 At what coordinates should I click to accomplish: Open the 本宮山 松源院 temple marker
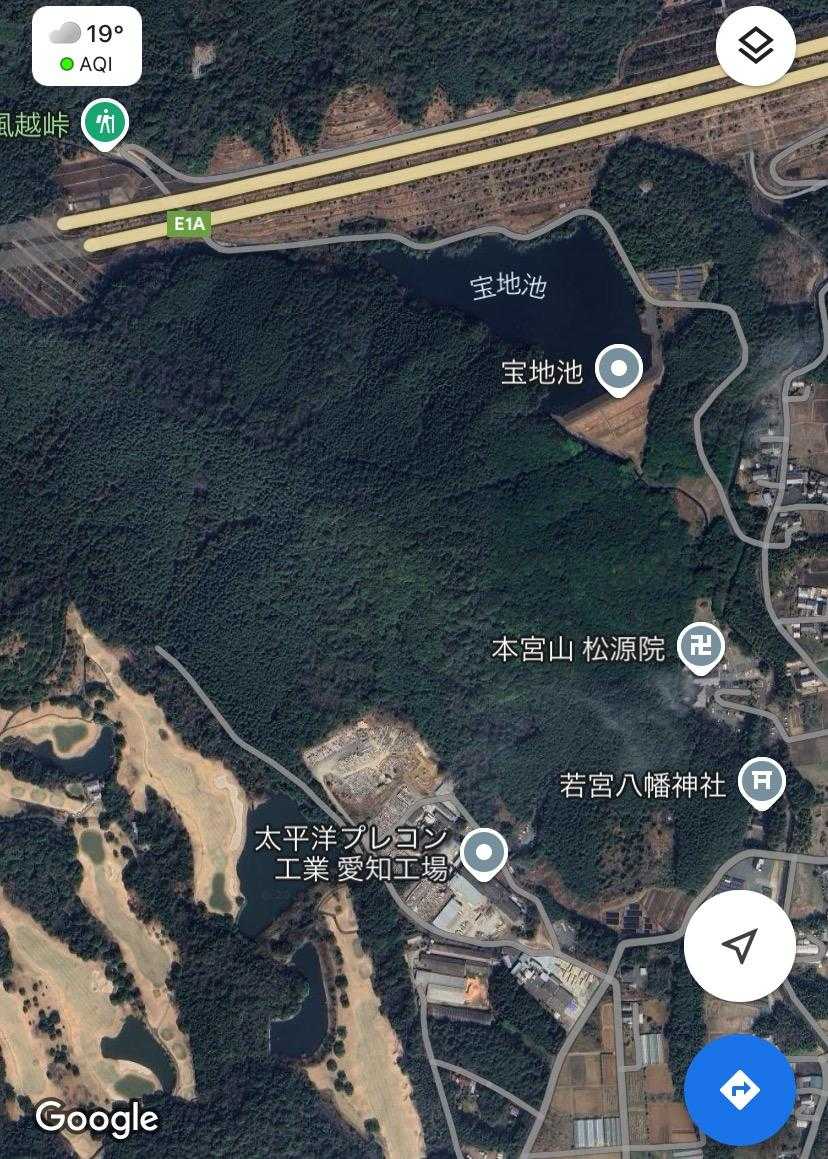pos(702,646)
